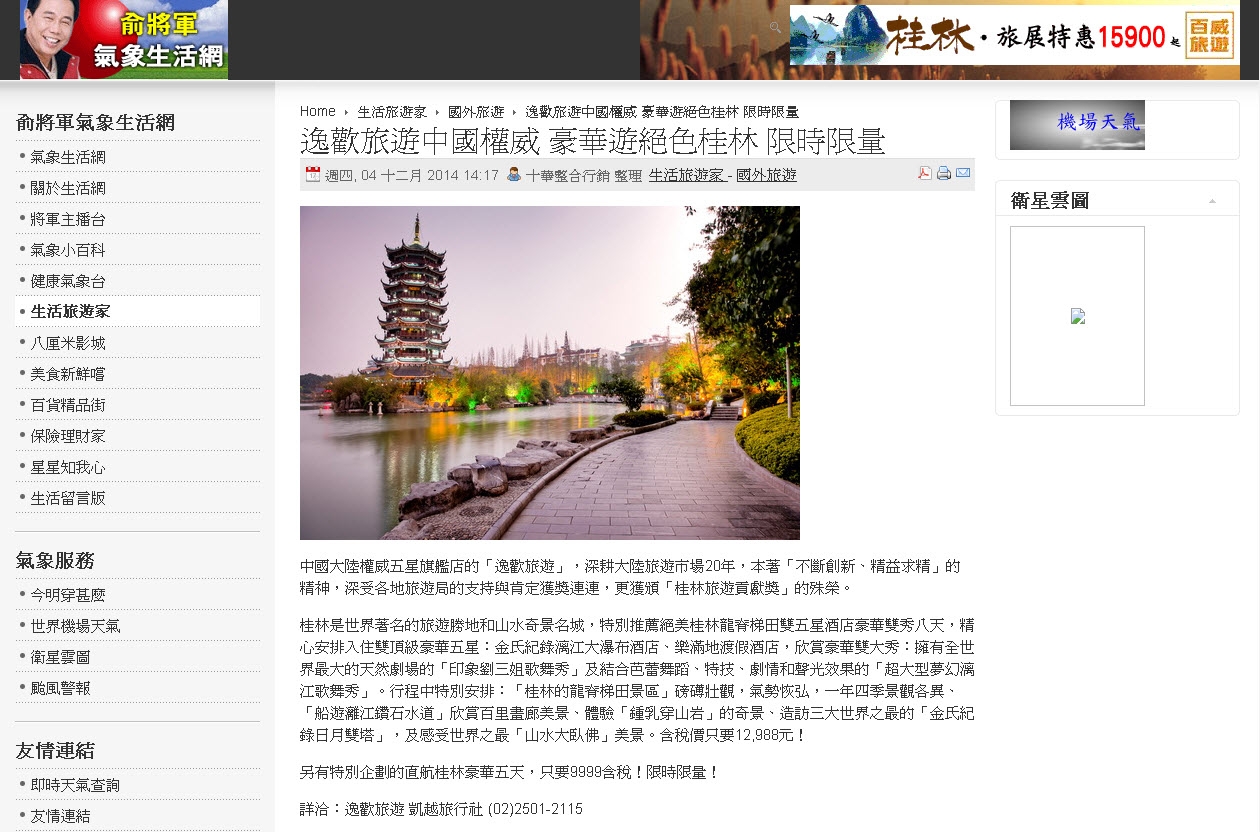
Task: Collapse the 衛星雲圖 panel arrow
Action: pos(1212,201)
